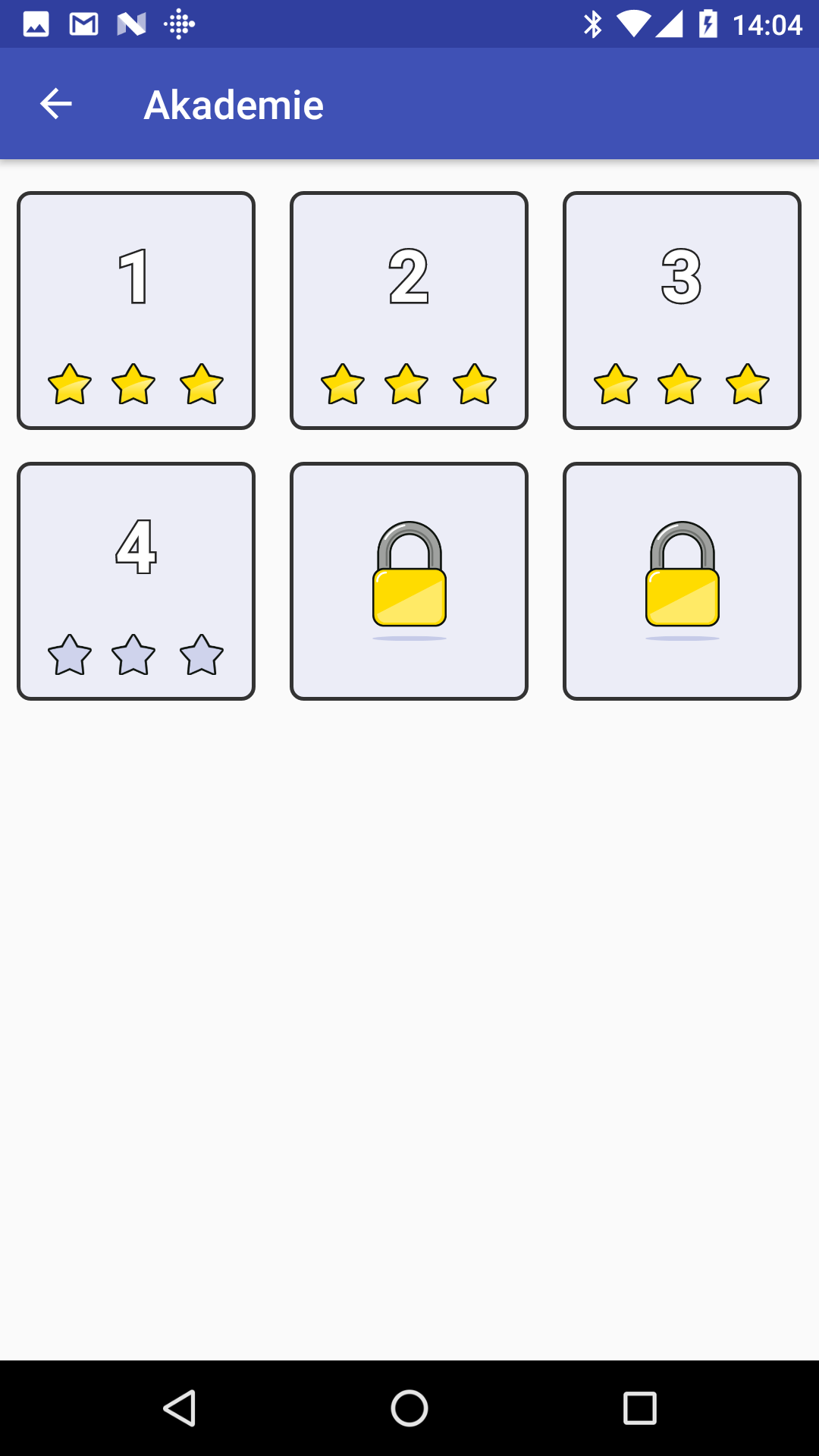Tap the system home button
819x1456 pixels.
click(409, 1408)
